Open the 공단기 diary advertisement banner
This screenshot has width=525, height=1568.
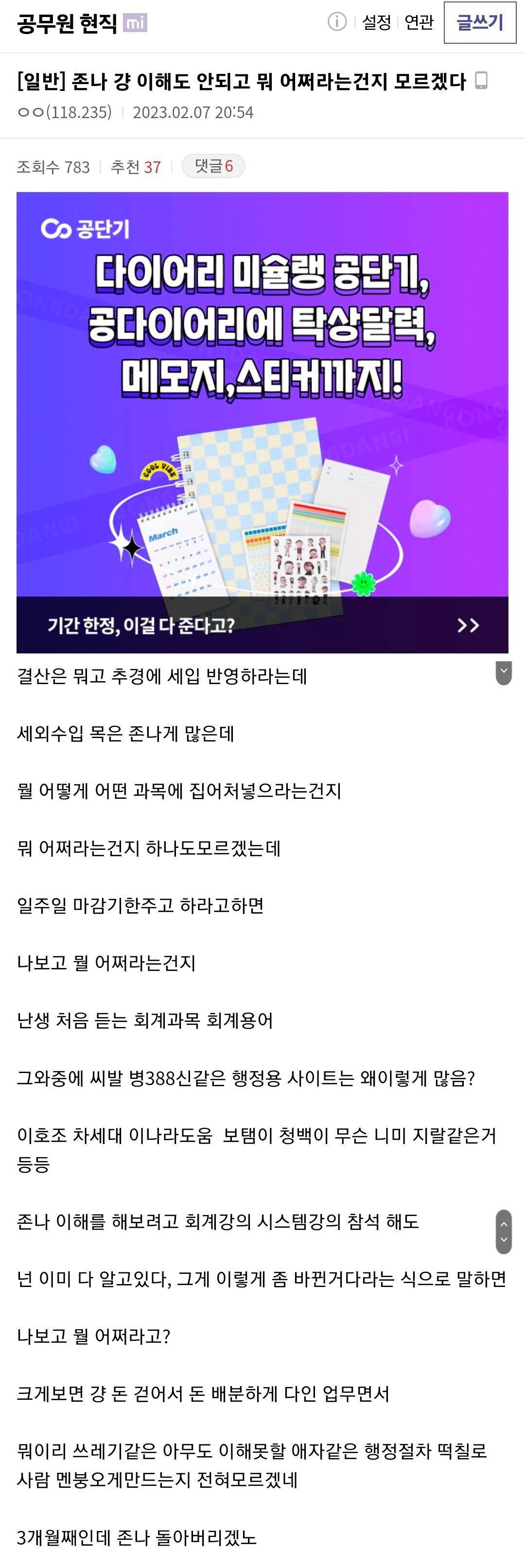click(x=262, y=423)
